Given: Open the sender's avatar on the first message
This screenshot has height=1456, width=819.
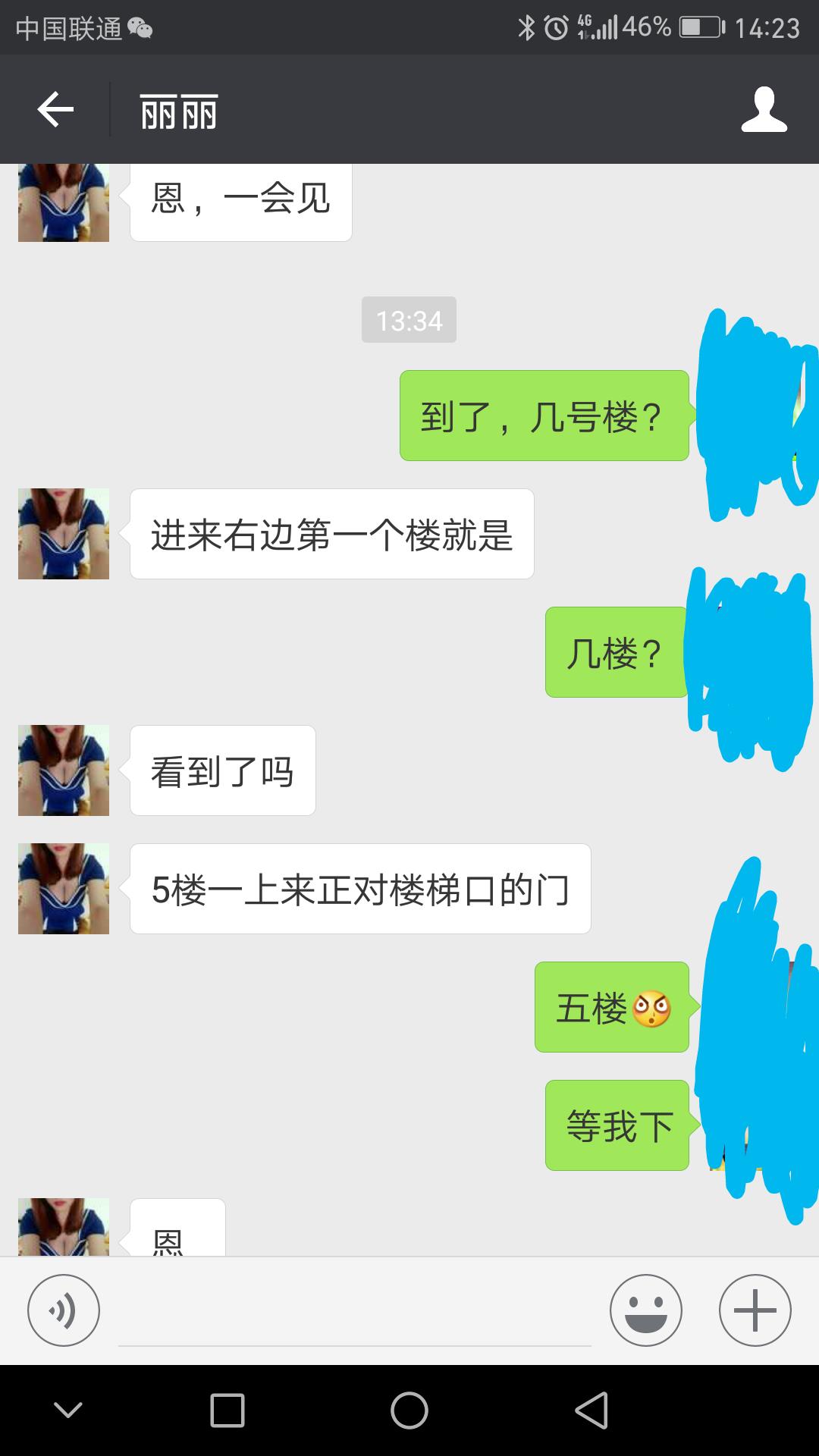Looking at the screenshot, I should pos(64,201).
